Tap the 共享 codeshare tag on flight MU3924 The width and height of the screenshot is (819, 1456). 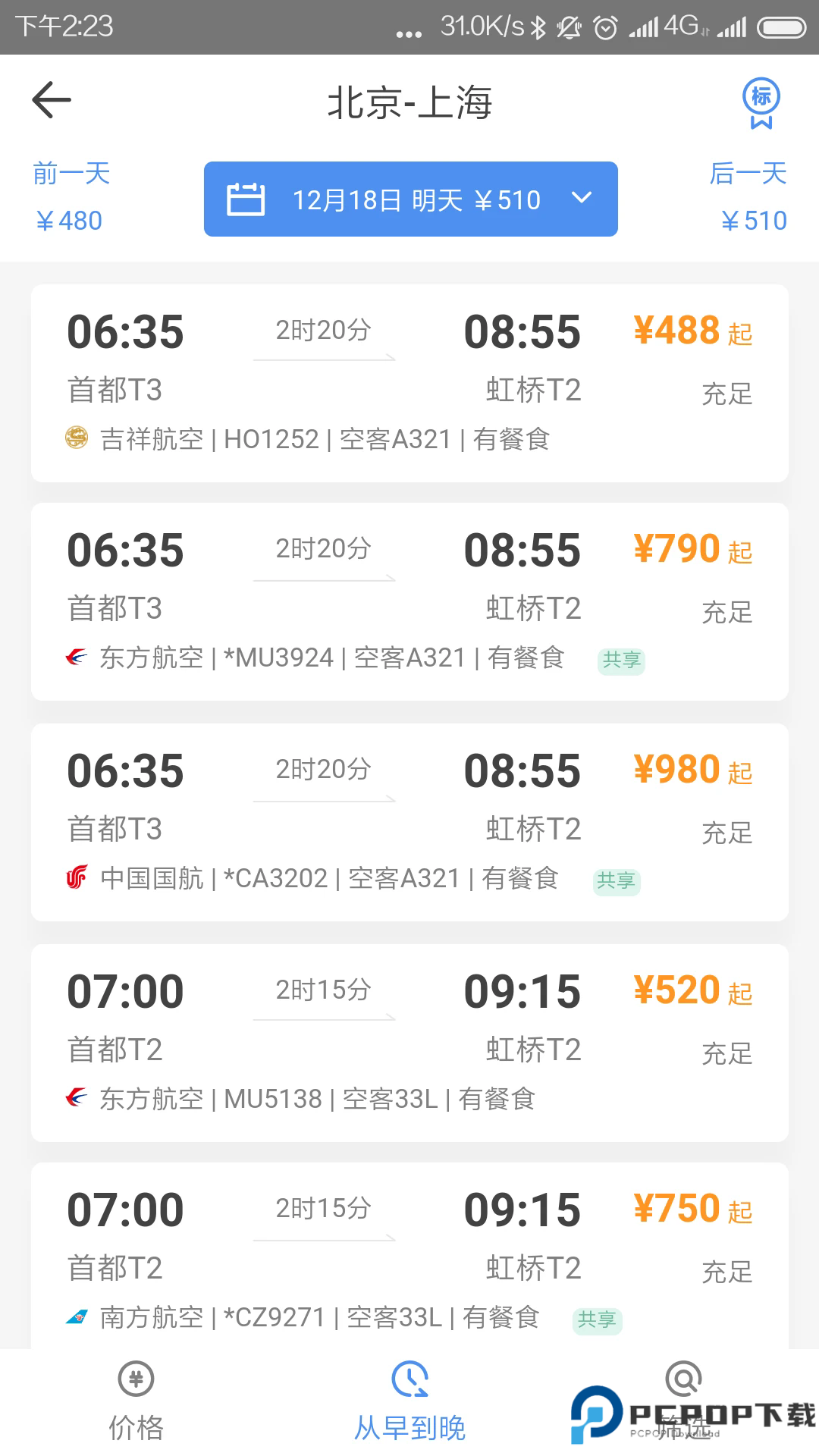click(620, 660)
